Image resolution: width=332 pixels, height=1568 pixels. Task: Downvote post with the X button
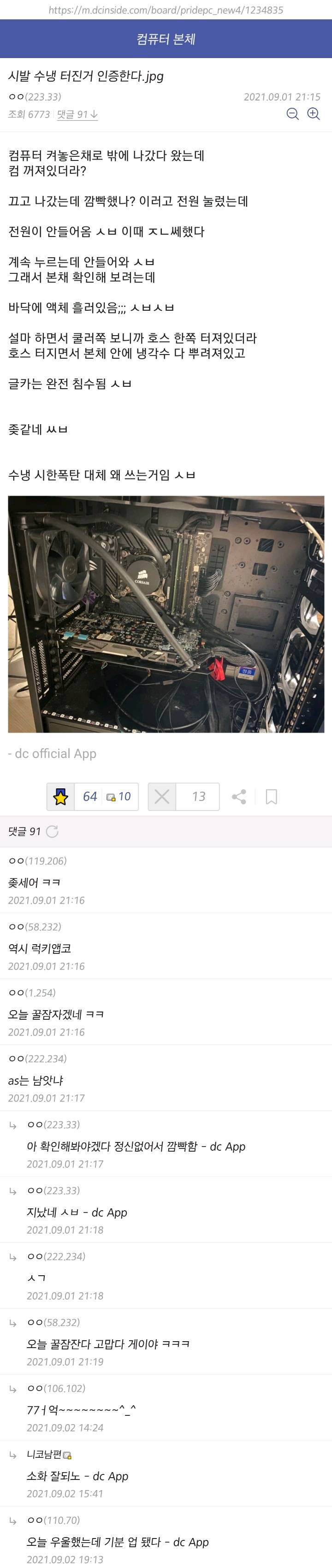click(162, 796)
